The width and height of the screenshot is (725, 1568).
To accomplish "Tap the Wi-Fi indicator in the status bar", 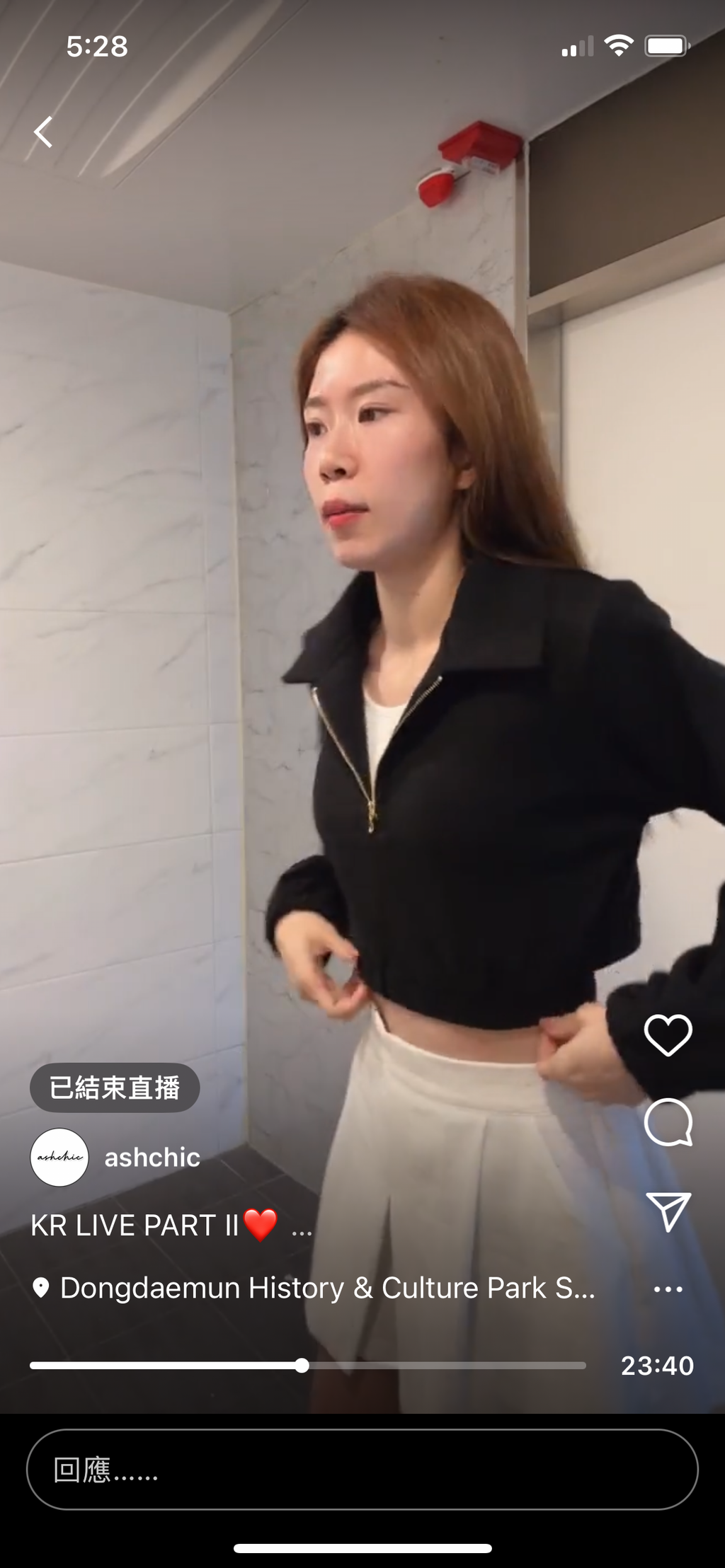I will click(x=618, y=45).
